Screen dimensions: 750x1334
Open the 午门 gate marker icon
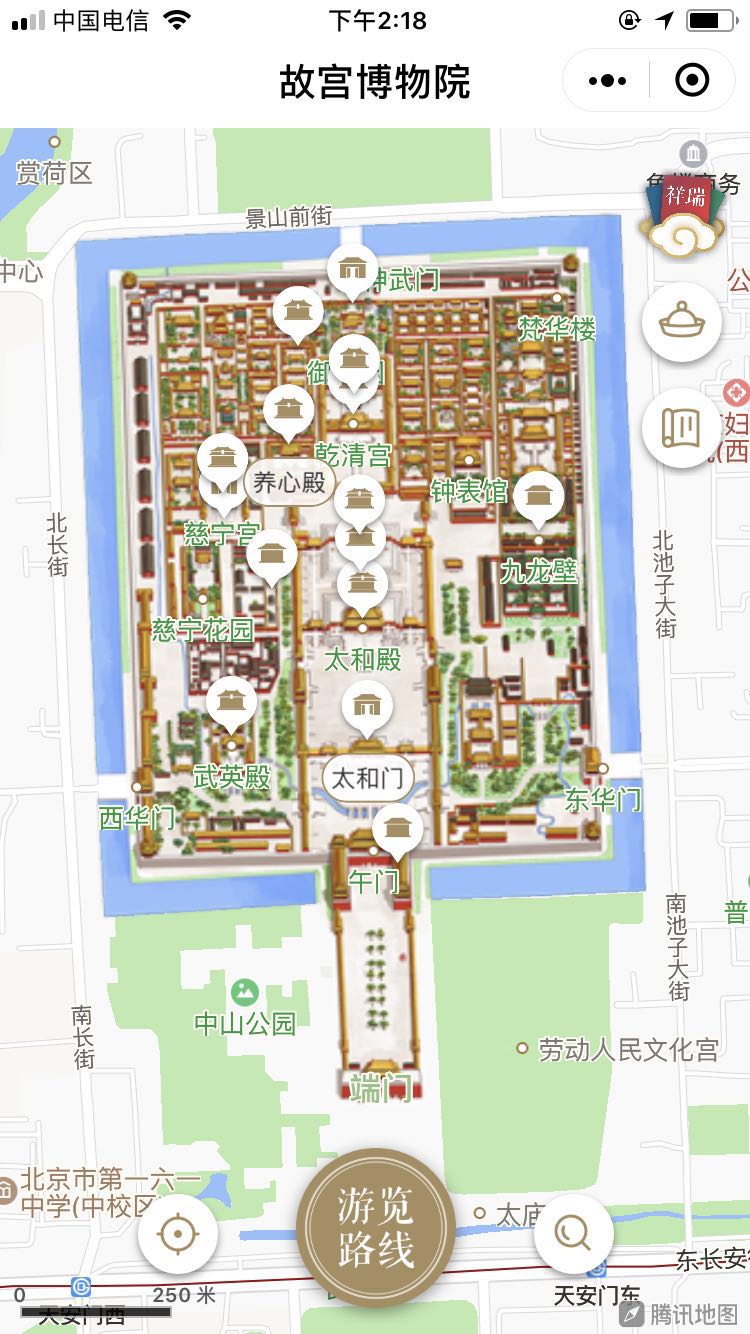coord(398,828)
